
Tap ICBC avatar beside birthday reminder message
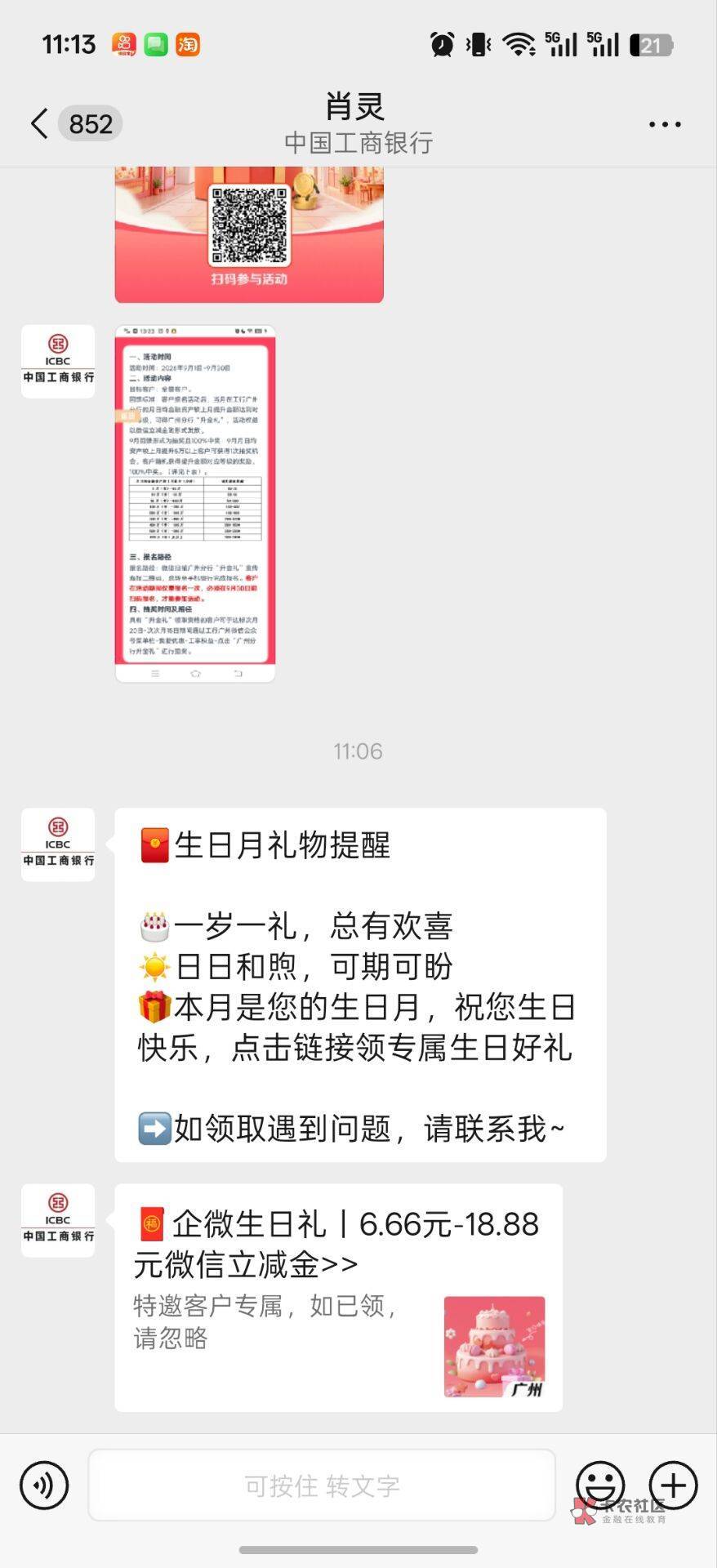pos(58,844)
